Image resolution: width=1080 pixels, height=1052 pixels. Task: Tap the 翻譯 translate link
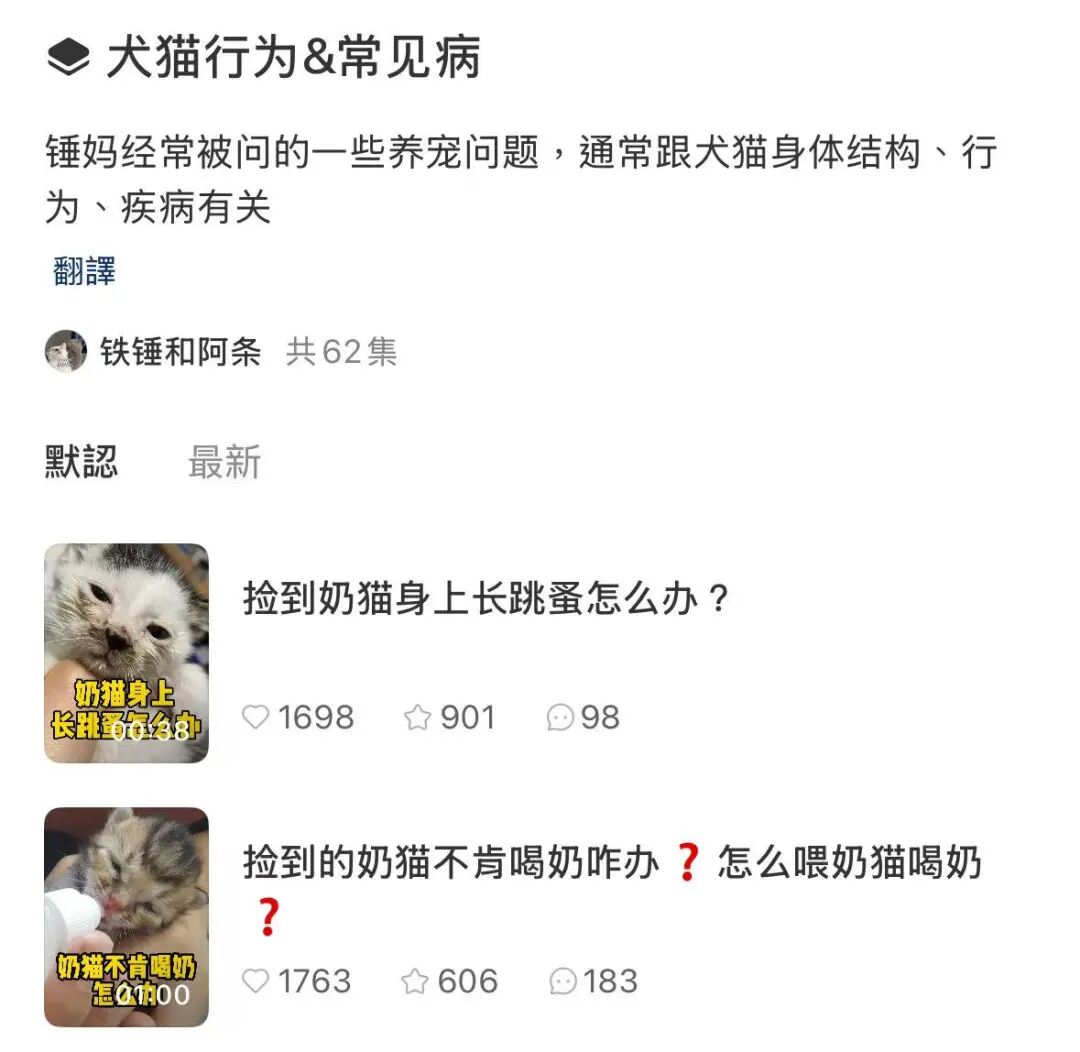(85, 271)
